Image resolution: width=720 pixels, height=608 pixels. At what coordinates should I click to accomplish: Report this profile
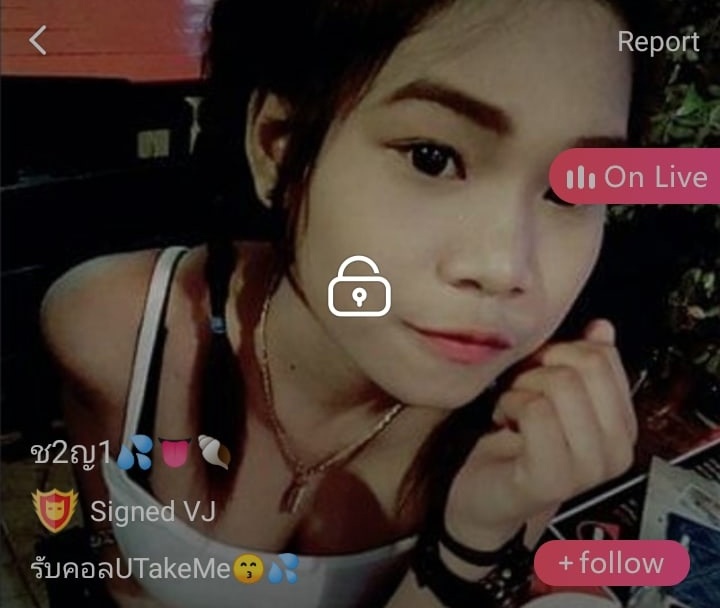click(658, 42)
